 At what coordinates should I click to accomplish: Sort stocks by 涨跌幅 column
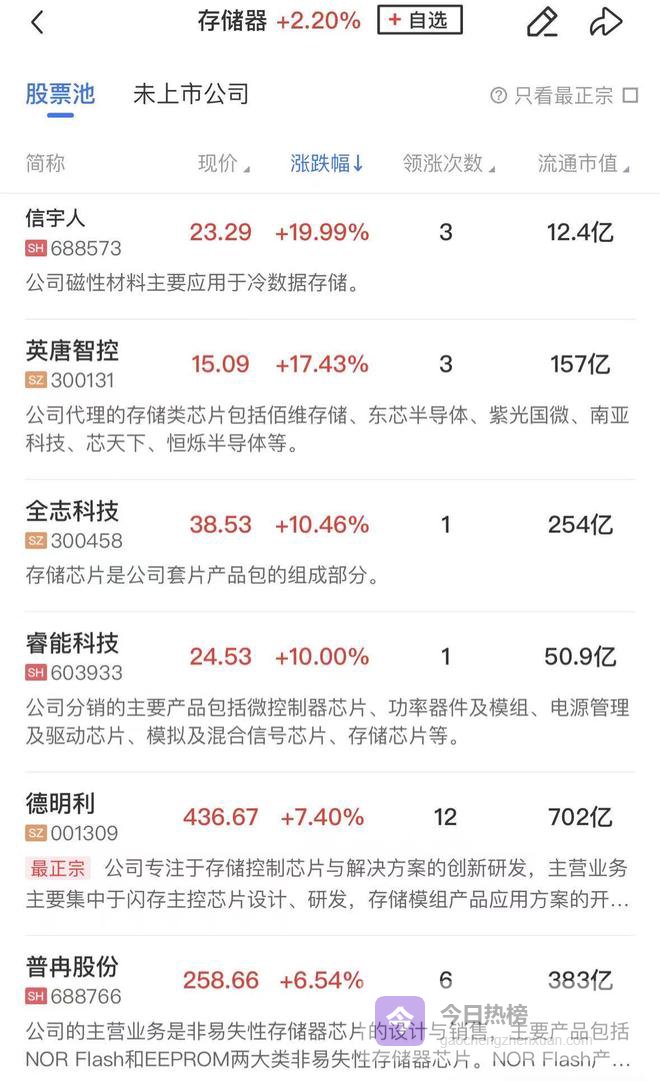click(326, 163)
